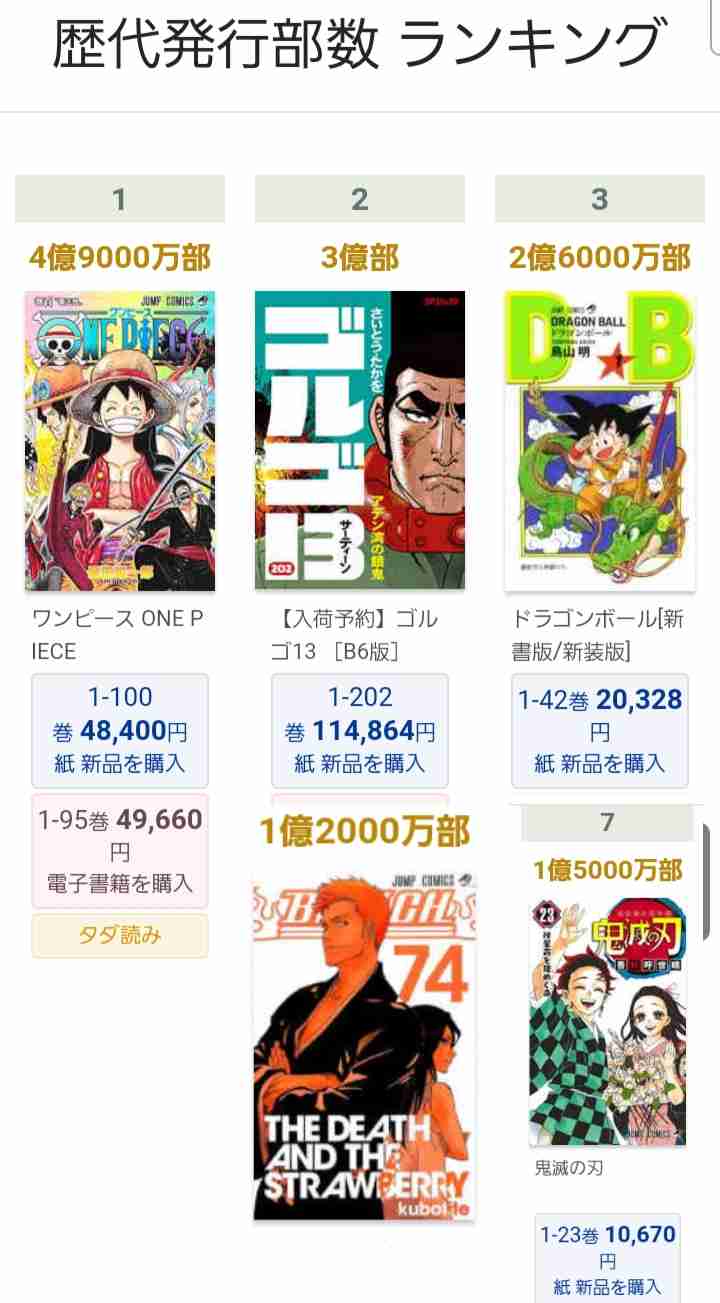Open the One Piece cover thumbnail
Viewport: 720px width, 1303px height.
pos(119,440)
